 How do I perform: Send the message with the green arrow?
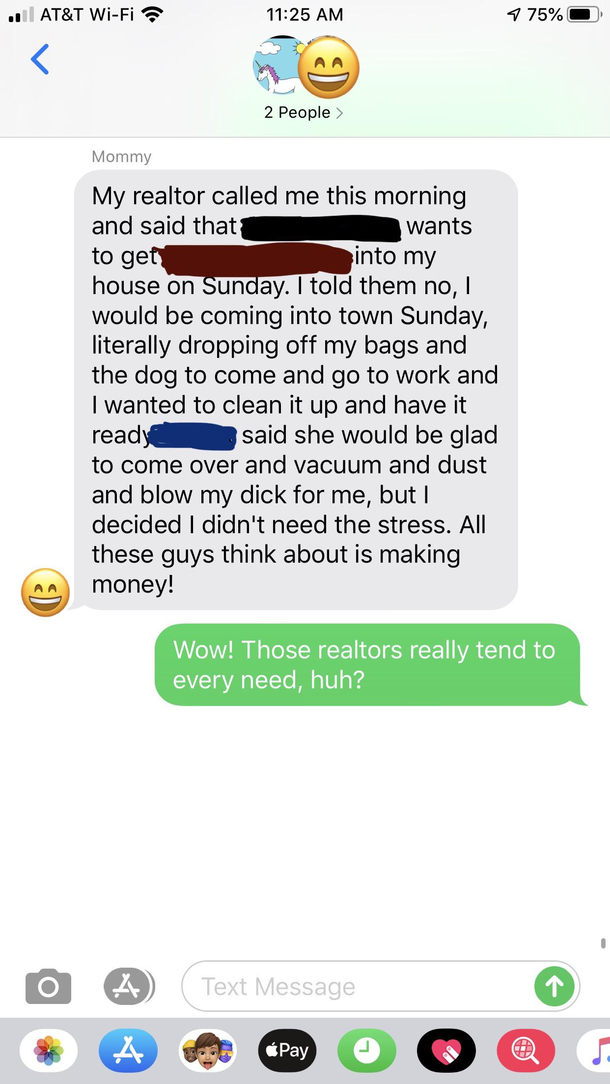[553, 987]
